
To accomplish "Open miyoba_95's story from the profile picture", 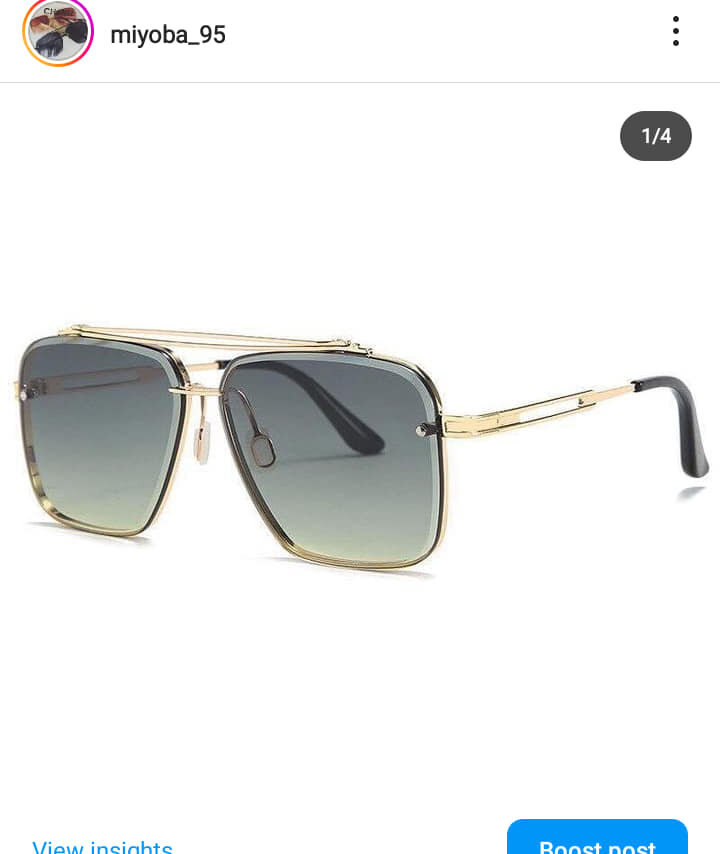I will point(57,33).
